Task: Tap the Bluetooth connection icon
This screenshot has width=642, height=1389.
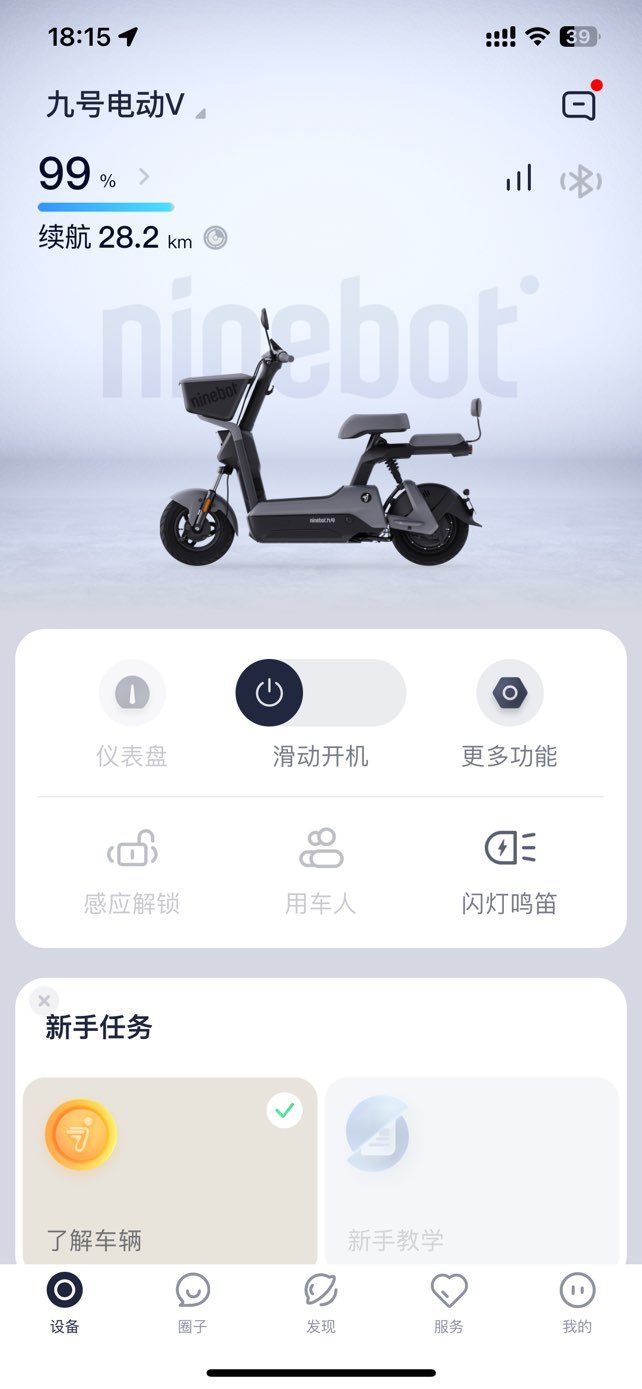Action: coord(580,180)
